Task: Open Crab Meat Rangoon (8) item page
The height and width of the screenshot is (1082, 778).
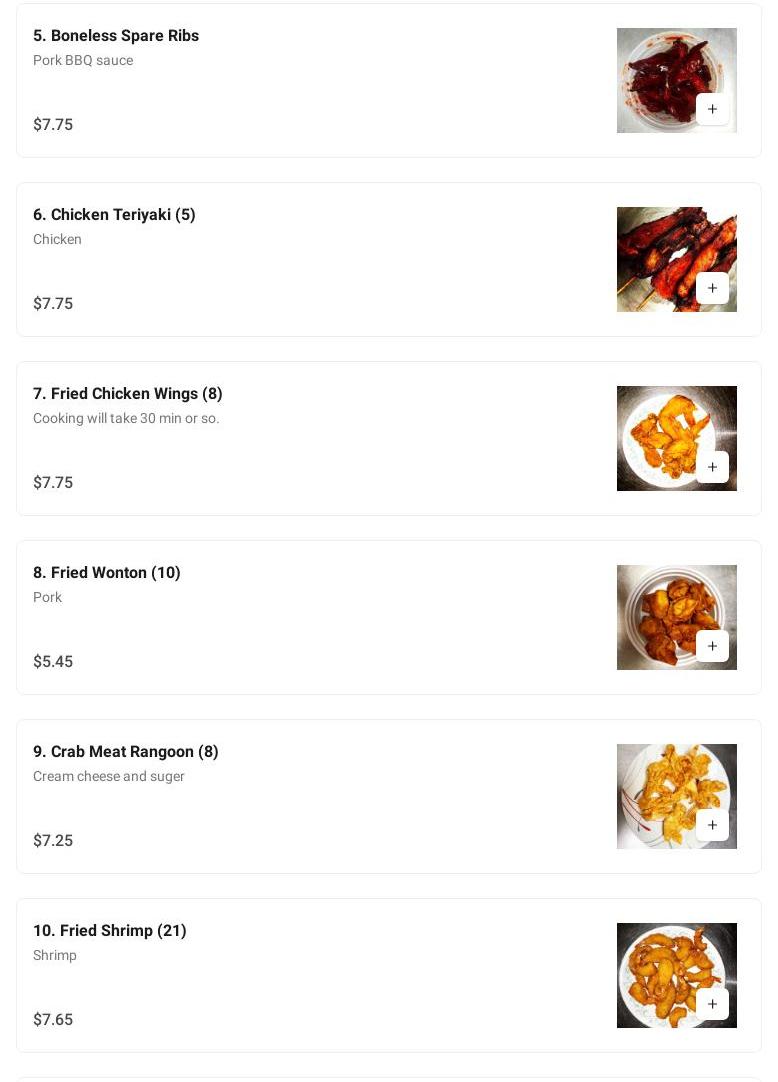Action: coord(126,752)
